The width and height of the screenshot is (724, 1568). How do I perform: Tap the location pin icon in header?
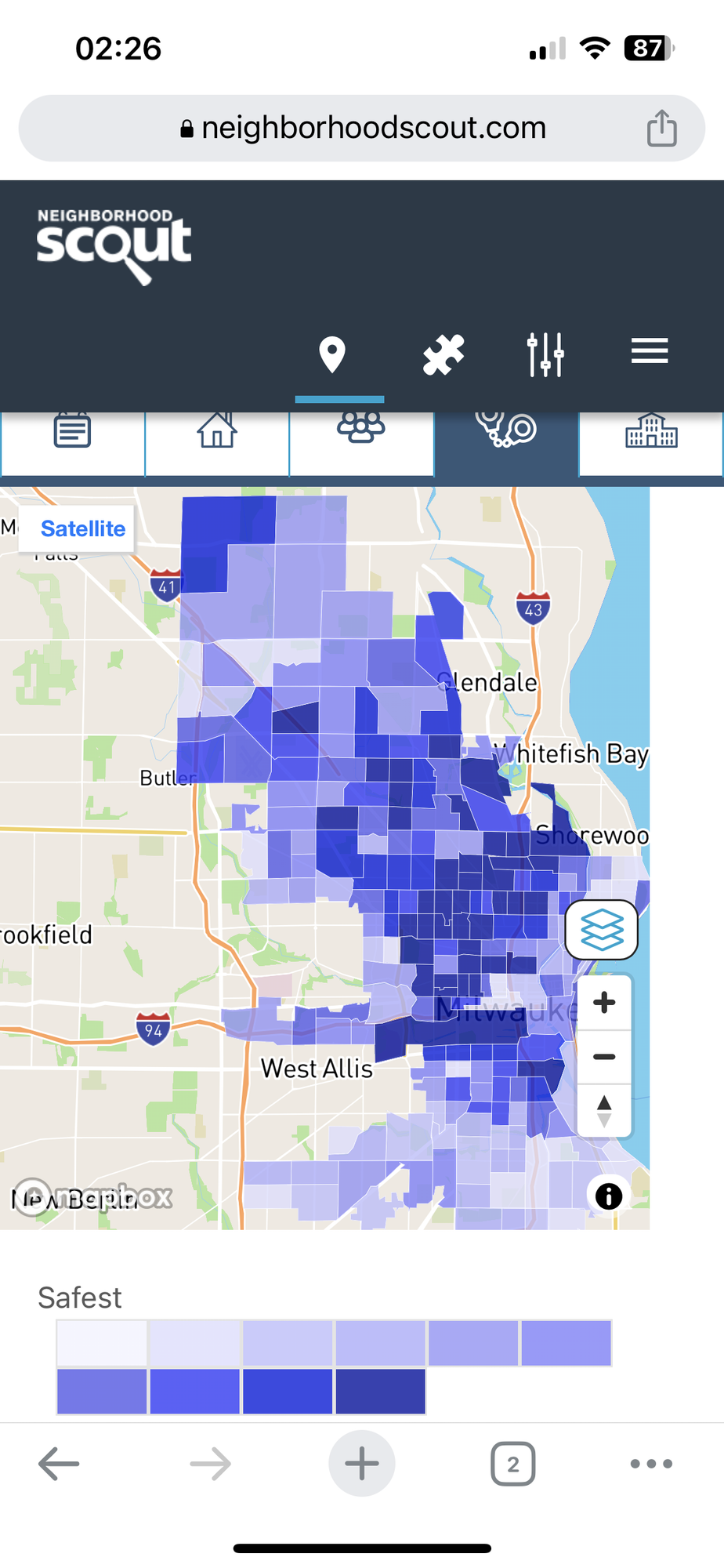pyautogui.click(x=332, y=354)
